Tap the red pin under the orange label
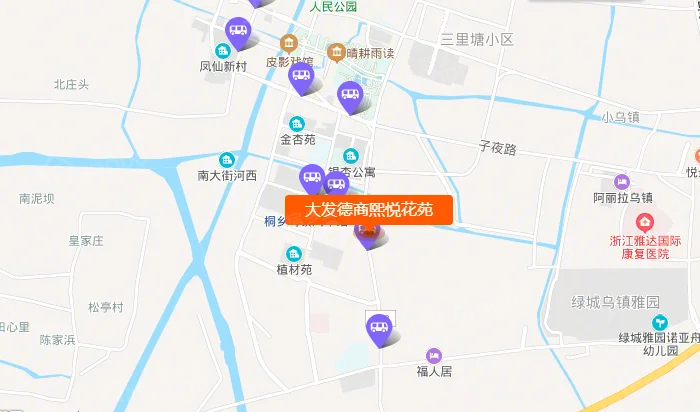The height and width of the screenshot is (412, 700). click(x=367, y=236)
